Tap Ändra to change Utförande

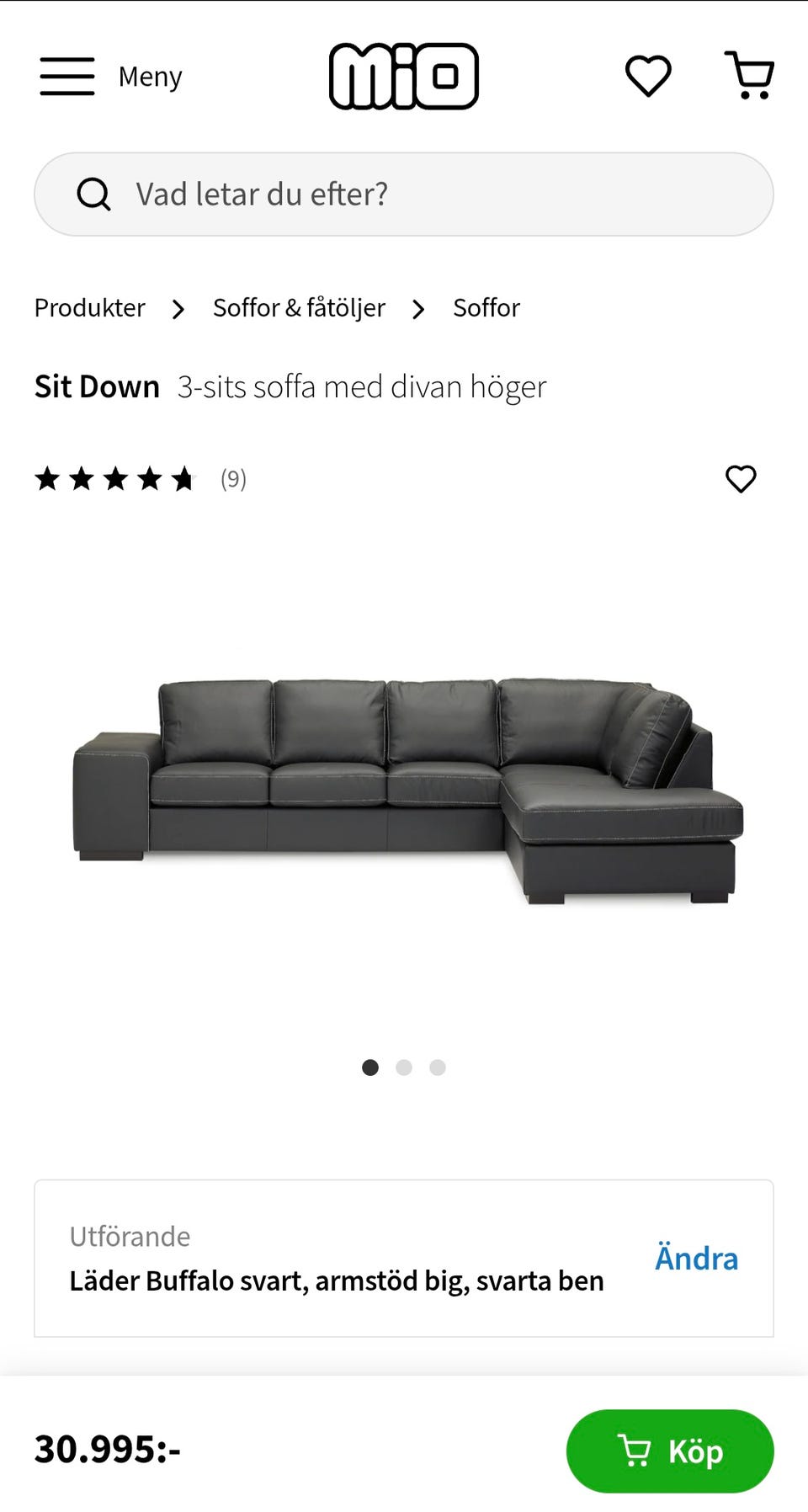[696, 1259]
